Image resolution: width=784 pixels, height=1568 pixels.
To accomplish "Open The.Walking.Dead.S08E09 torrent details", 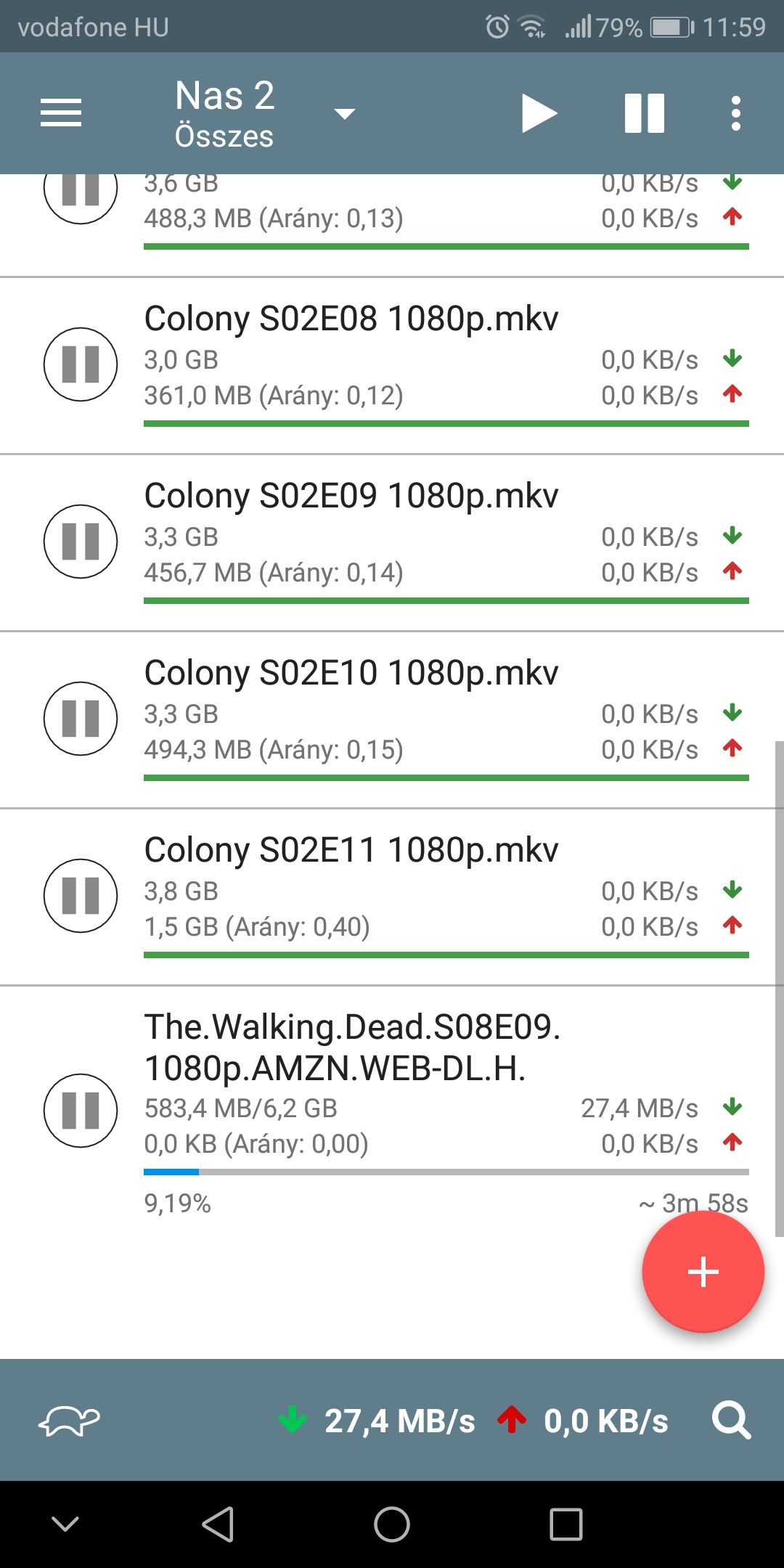I will point(353,1048).
